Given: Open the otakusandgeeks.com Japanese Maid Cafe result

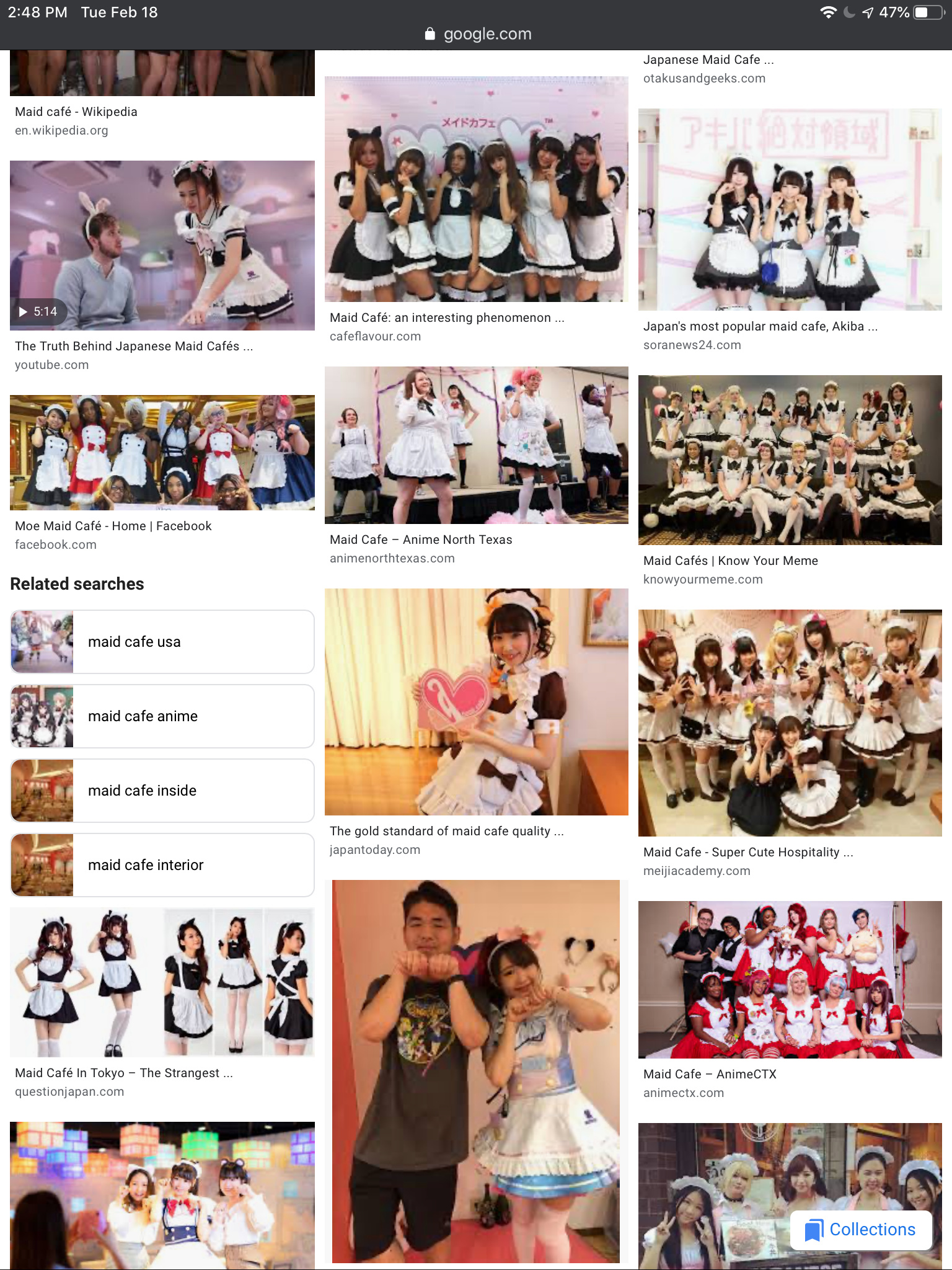Looking at the screenshot, I should (708, 60).
